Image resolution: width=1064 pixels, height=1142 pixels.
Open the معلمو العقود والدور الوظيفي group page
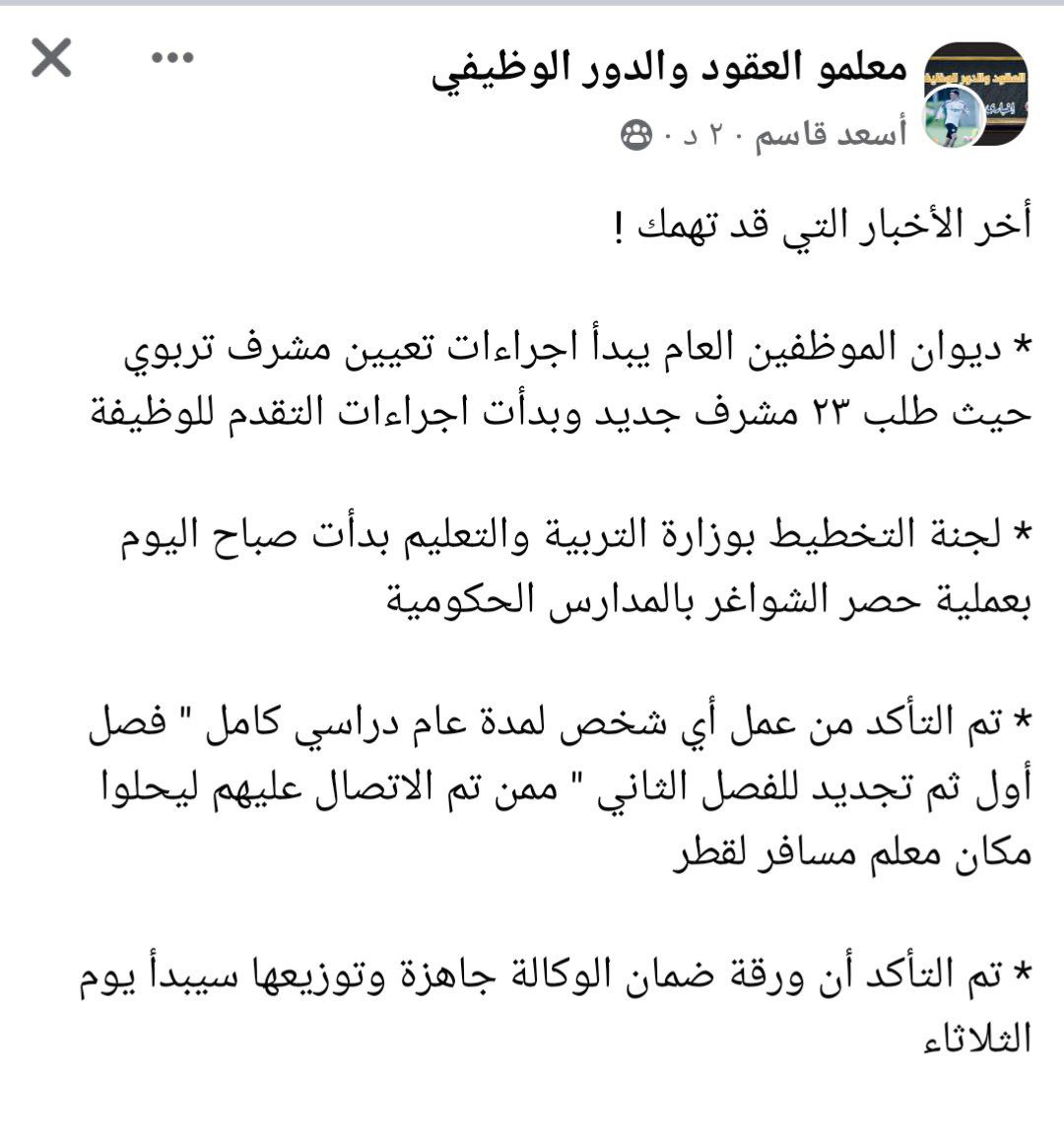(x=669, y=73)
